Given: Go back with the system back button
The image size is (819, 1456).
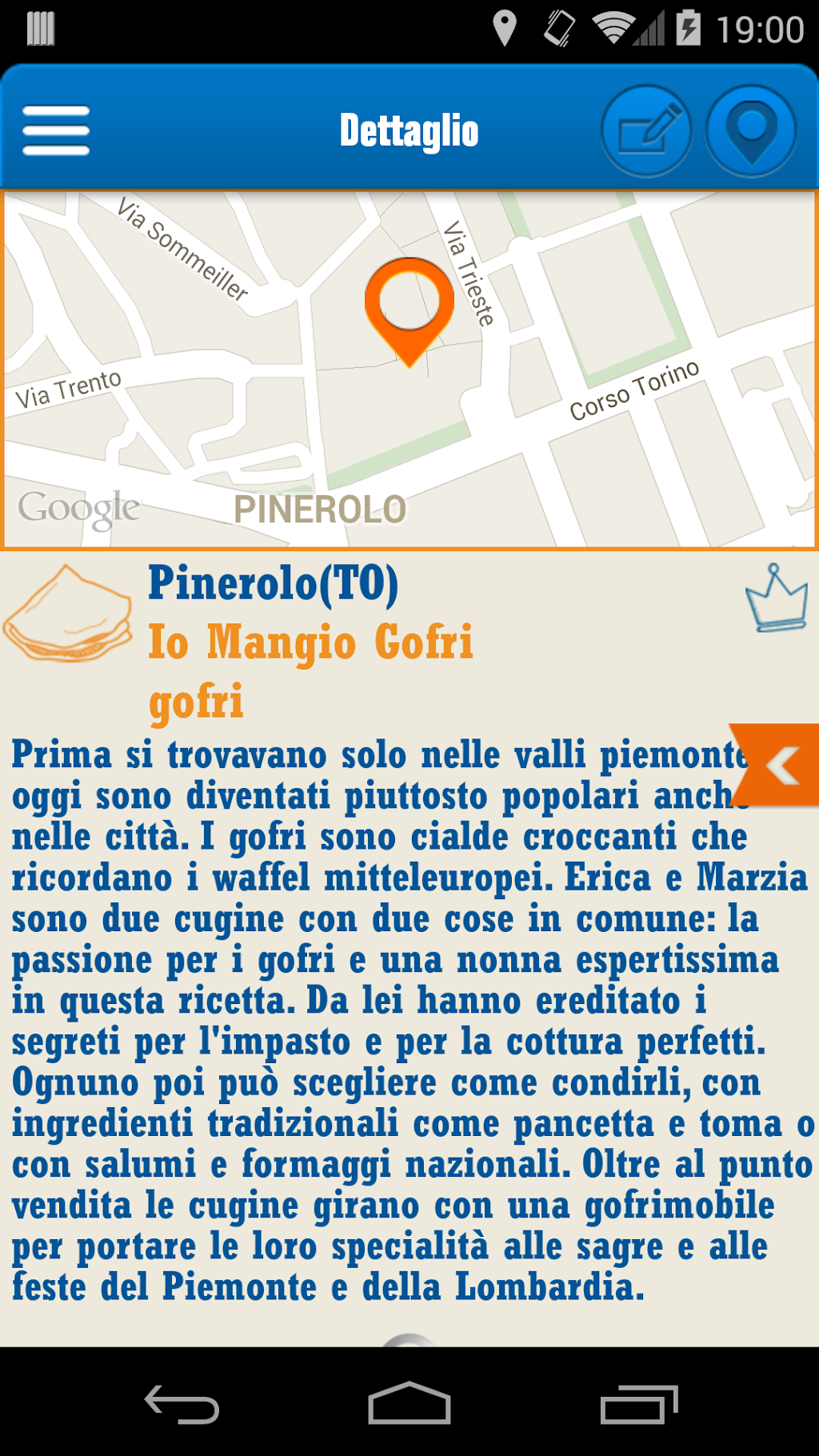Looking at the screenshot, I should [x=182, y=1404].
